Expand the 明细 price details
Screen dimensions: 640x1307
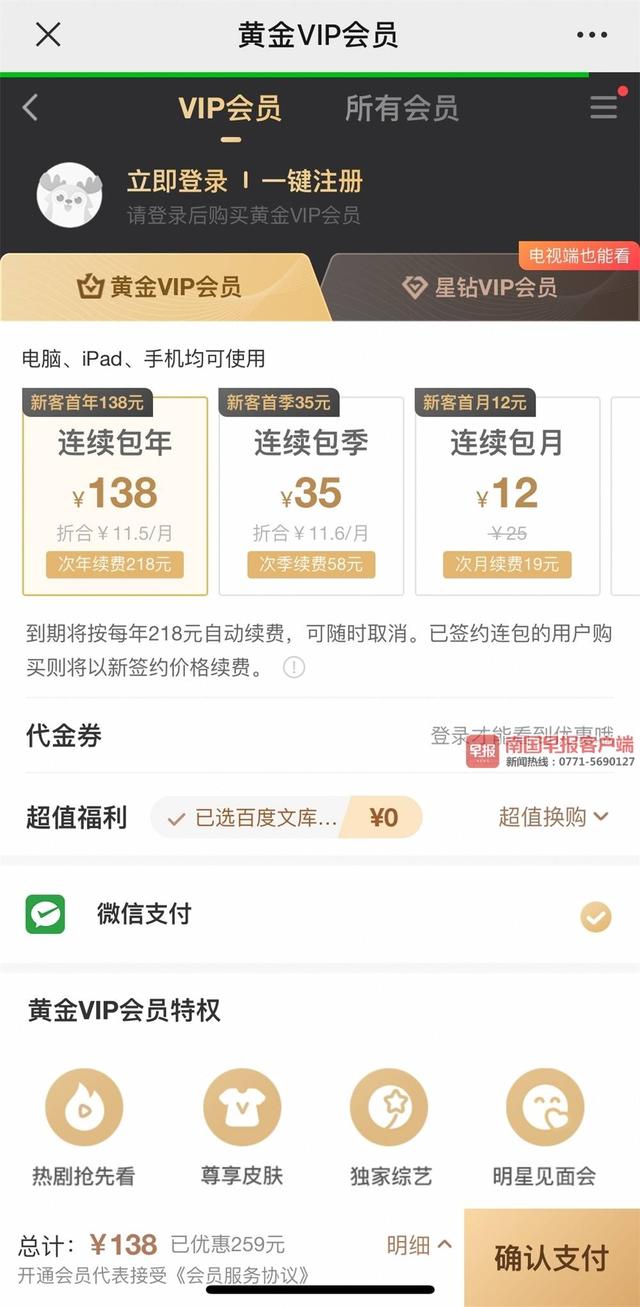click(420, 1245)
